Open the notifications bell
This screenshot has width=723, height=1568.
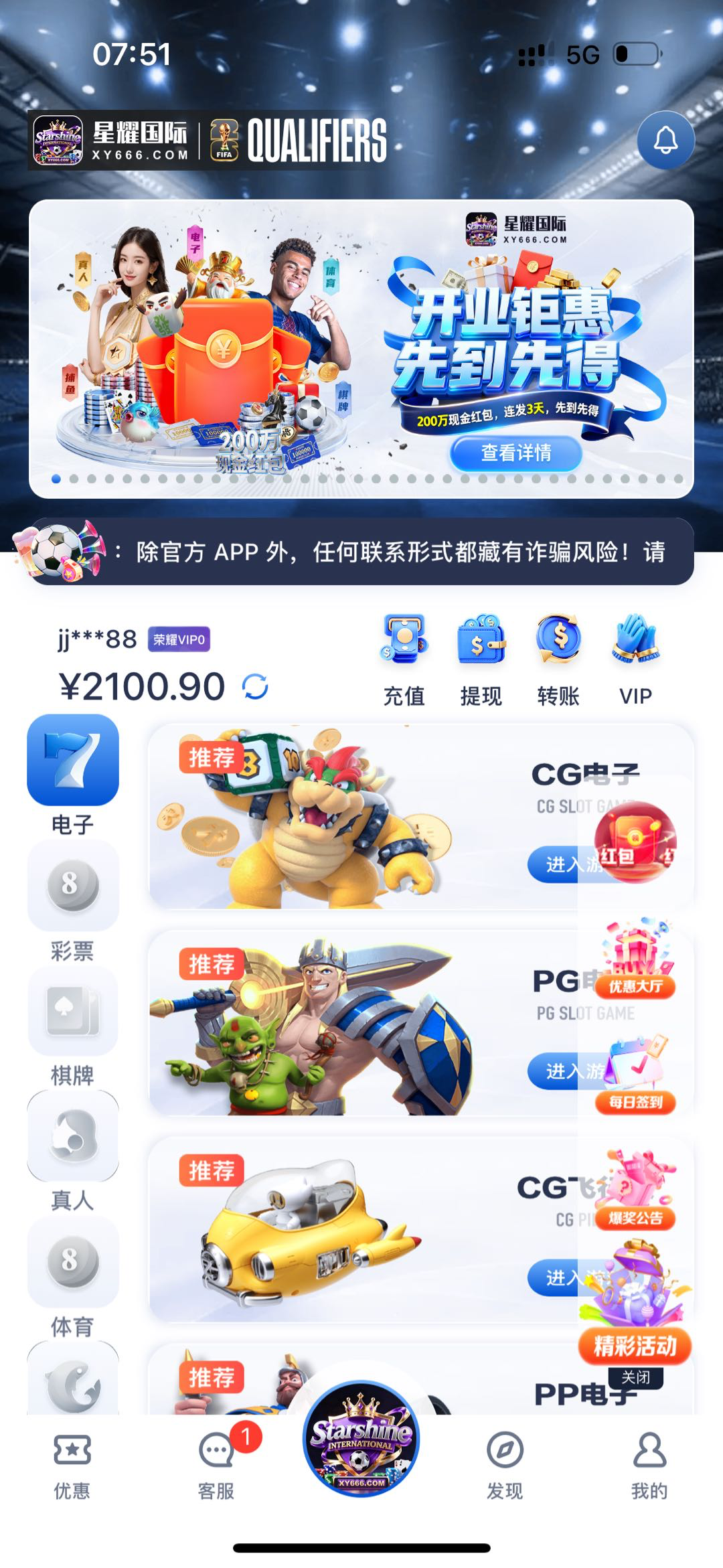[x=665, y=140]
